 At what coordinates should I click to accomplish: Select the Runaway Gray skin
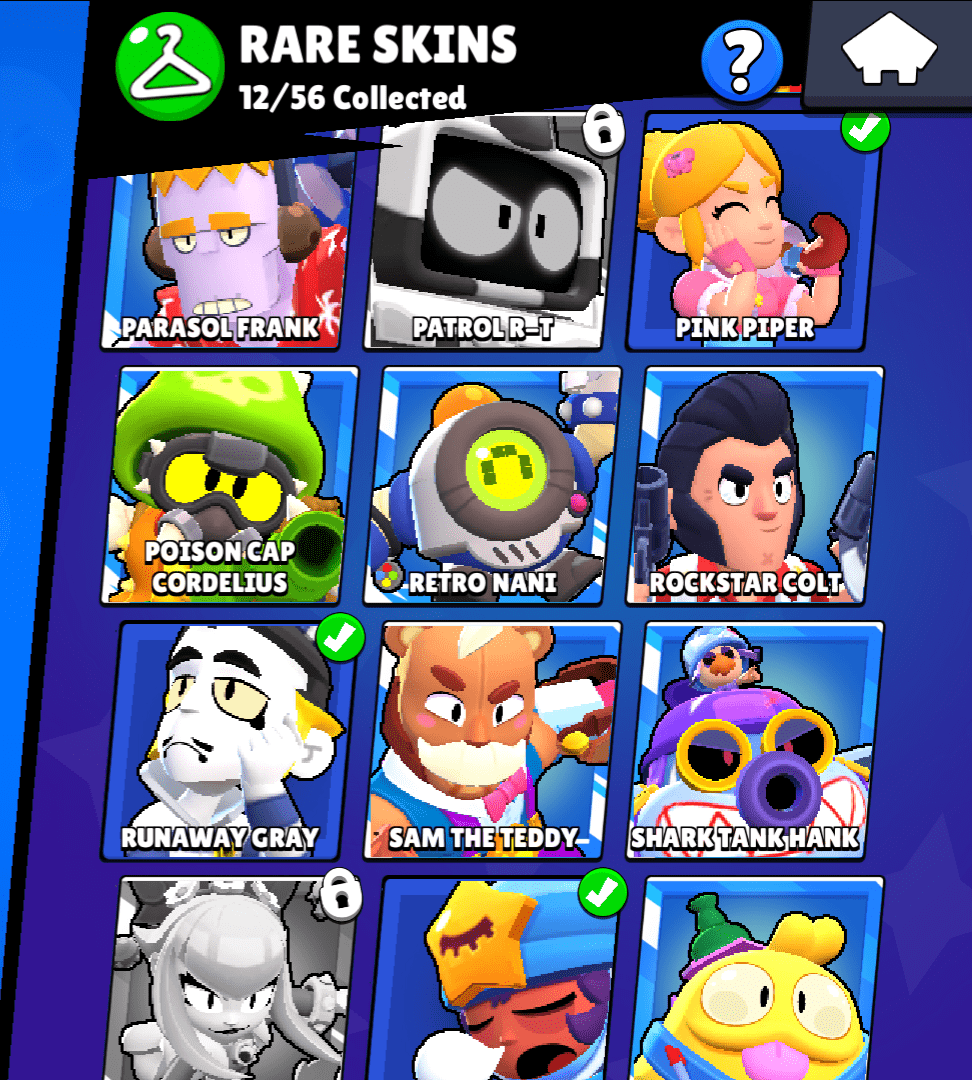[x=230, y=740]
